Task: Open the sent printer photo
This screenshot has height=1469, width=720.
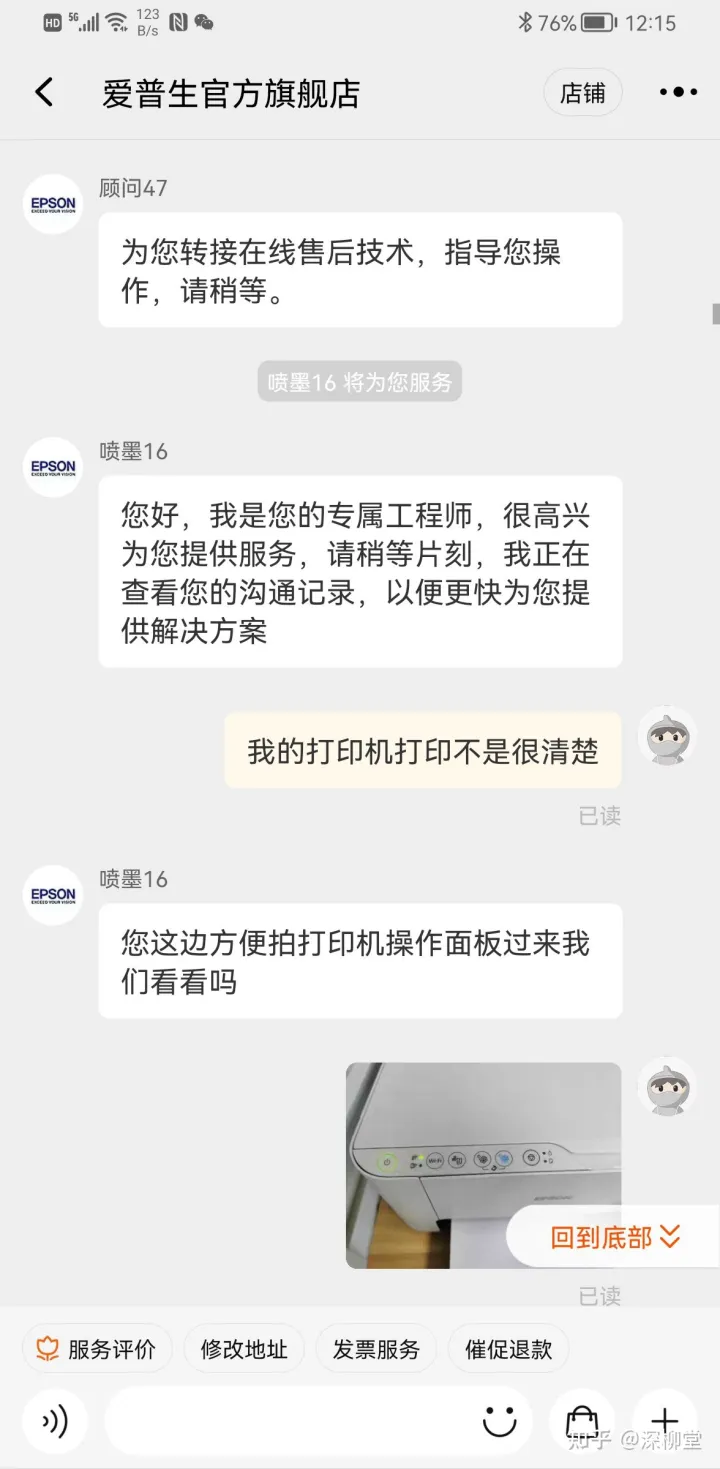Action: point(483,1165)
